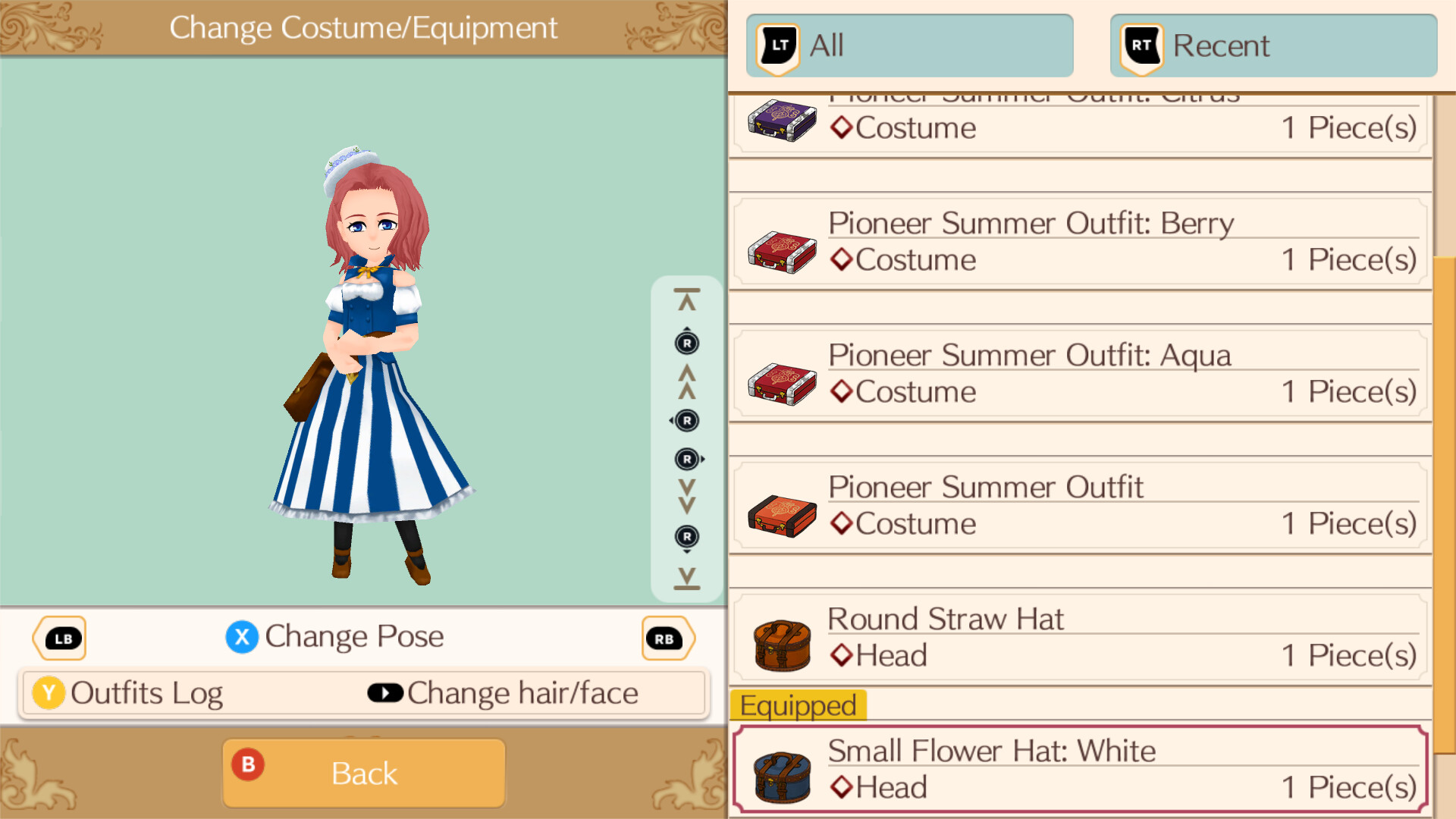Select the equipped Small Flower Hat: White
This screenshot has height=819, width=1456.
tap(1080, 770)
